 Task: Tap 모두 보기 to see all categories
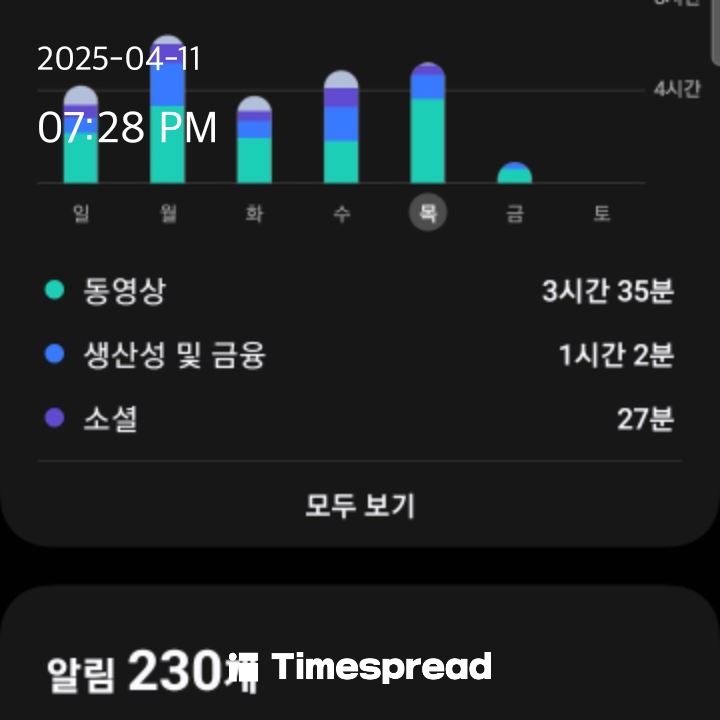coord(360,506)
